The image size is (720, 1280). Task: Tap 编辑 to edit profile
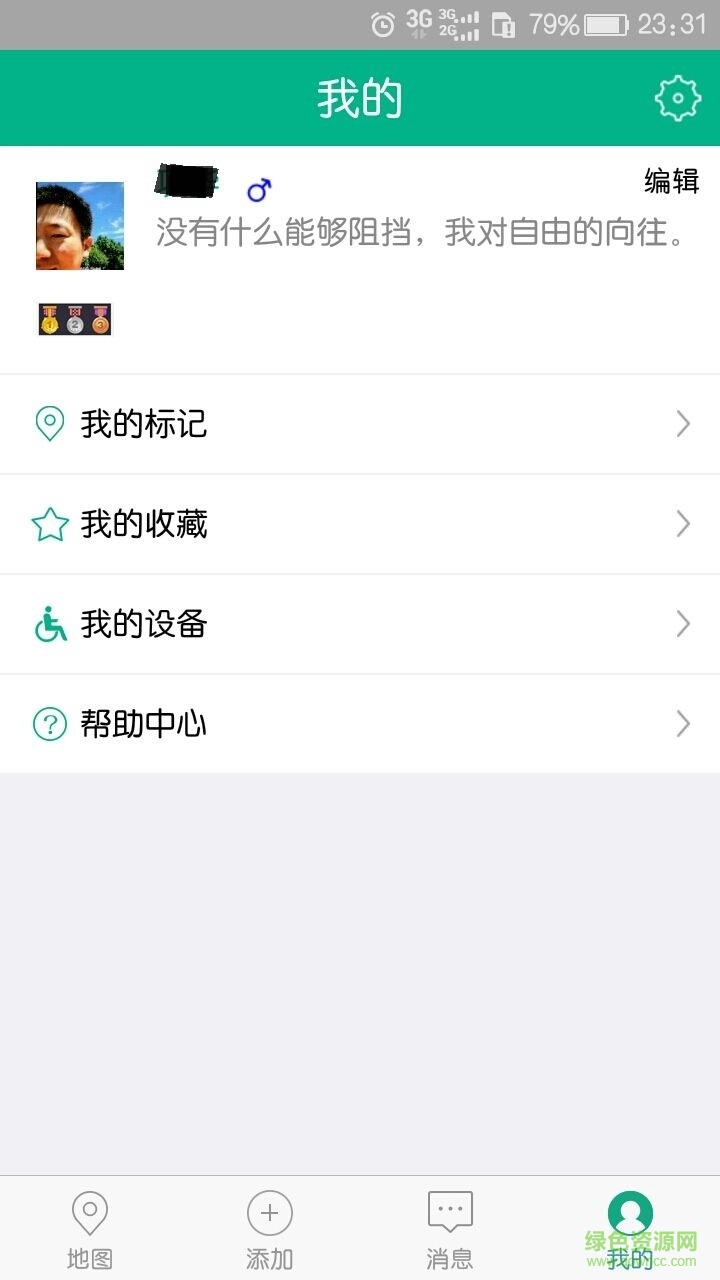tap(671, 181)
